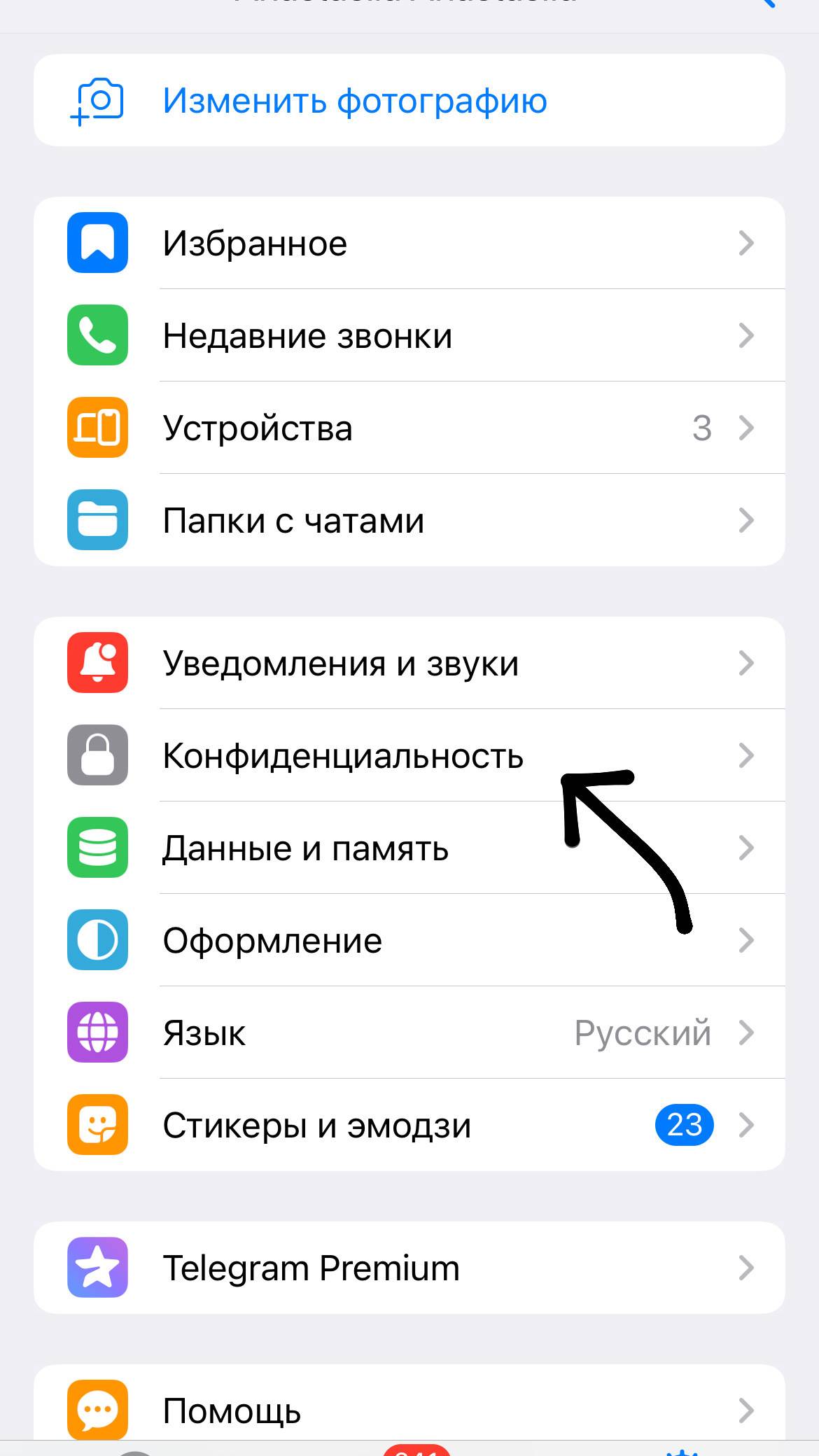
Task: Open Telegram Premium
Action: pos(409,1268)
